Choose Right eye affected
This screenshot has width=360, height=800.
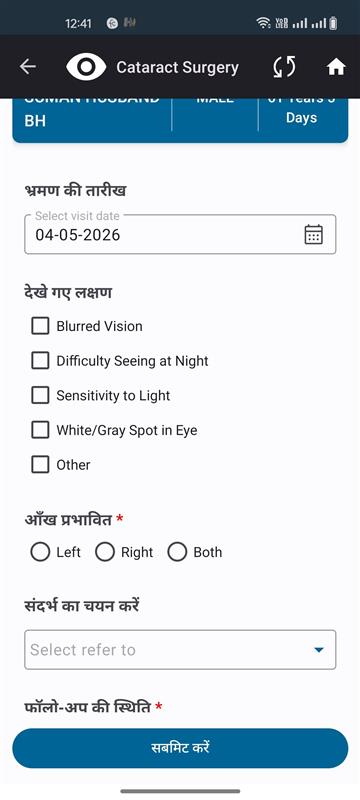(x=105, y=552)
